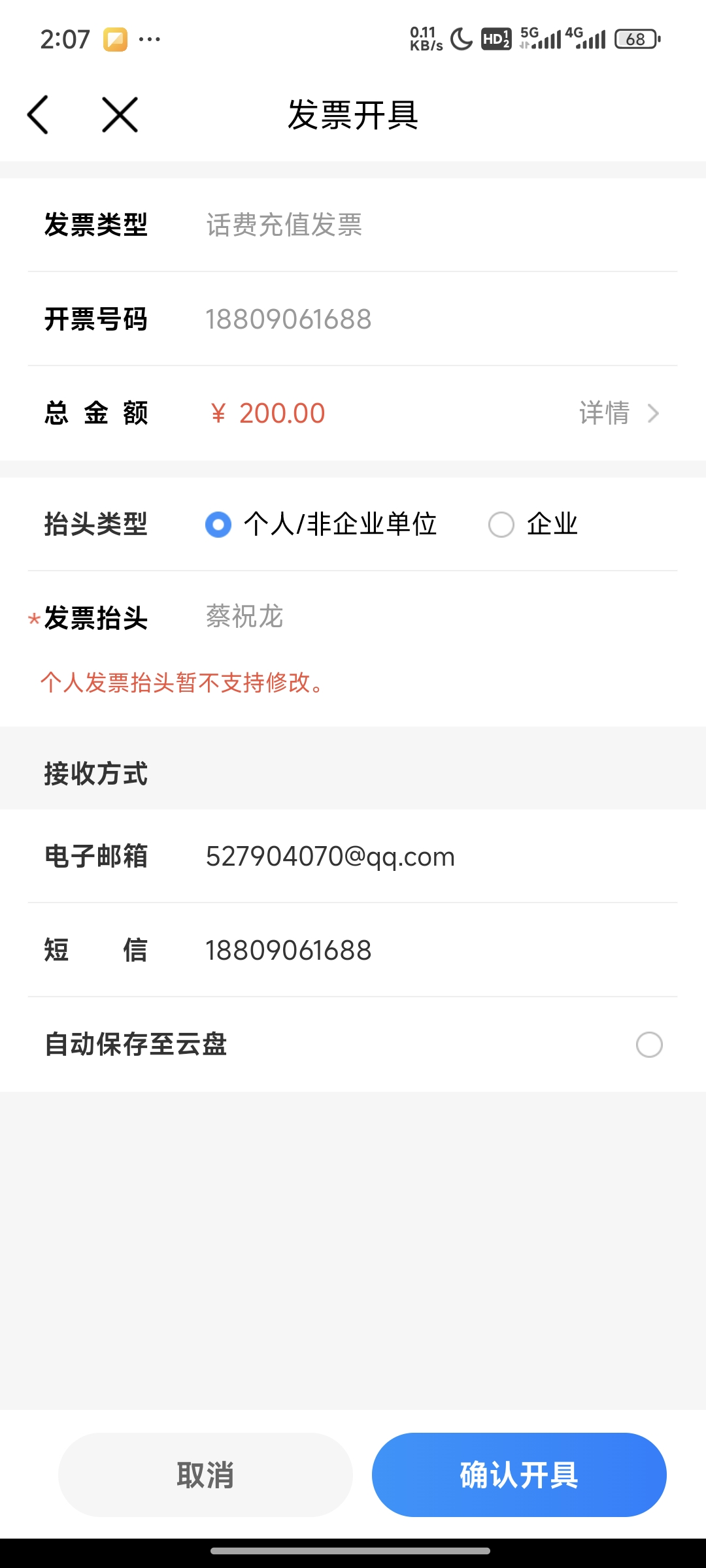Choose the 企业 title type

pos(501,525)
